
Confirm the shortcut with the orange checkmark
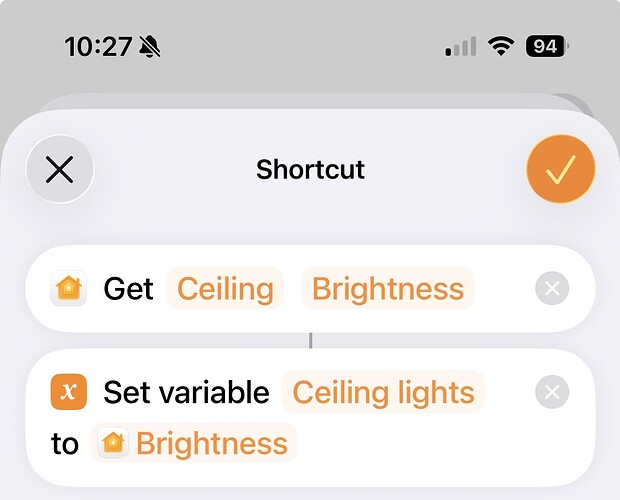point(560,170)
